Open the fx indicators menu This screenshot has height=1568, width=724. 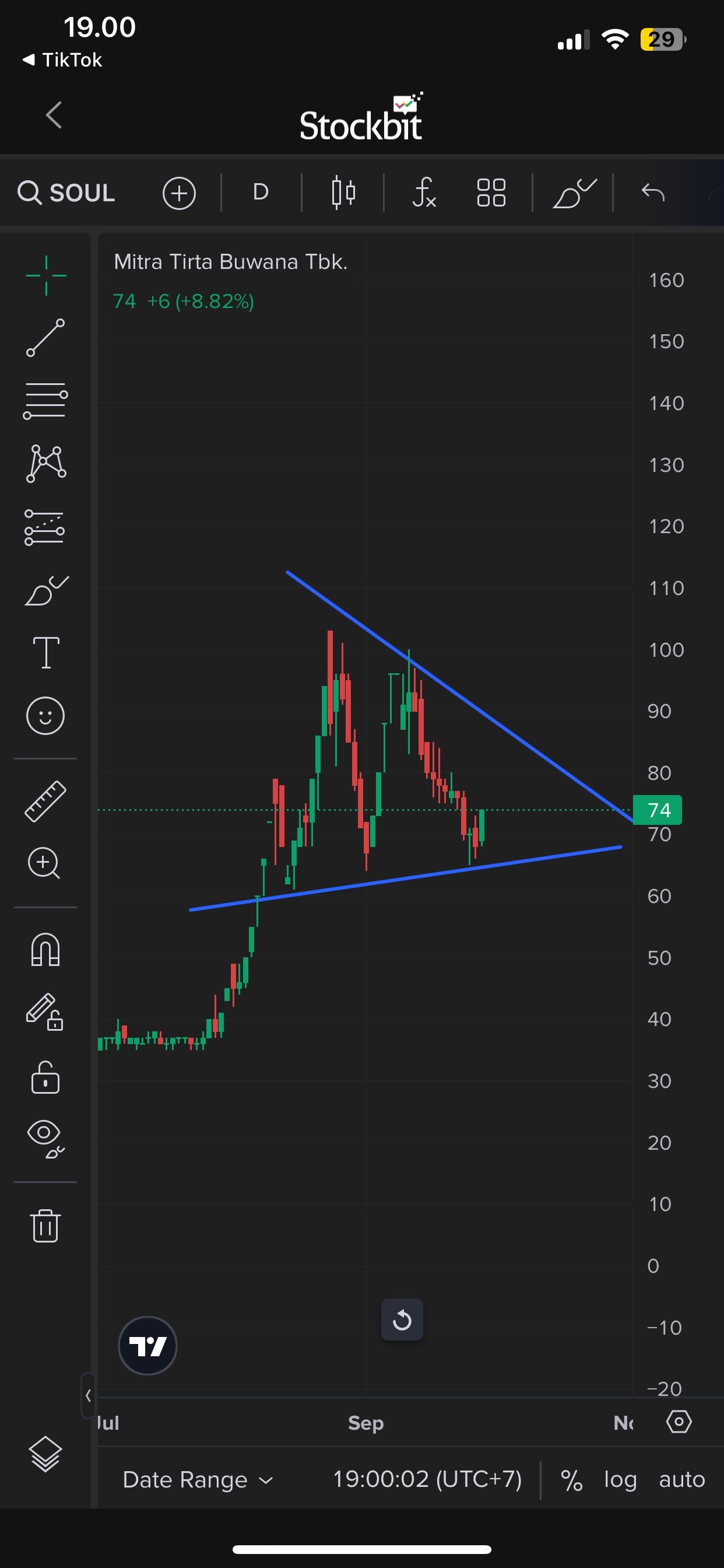[x=423, y=193]
